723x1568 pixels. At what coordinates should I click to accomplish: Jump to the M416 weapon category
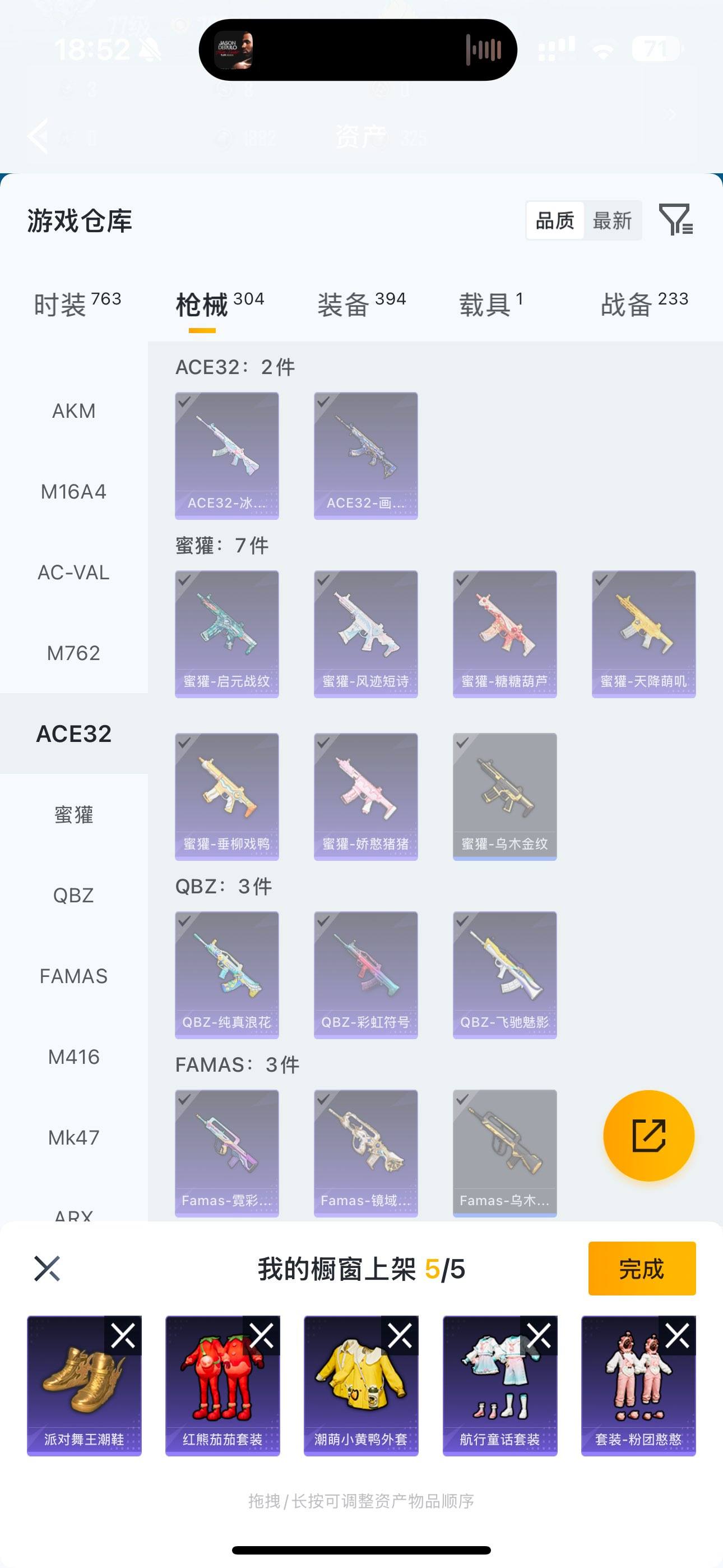click(73, 1057)
